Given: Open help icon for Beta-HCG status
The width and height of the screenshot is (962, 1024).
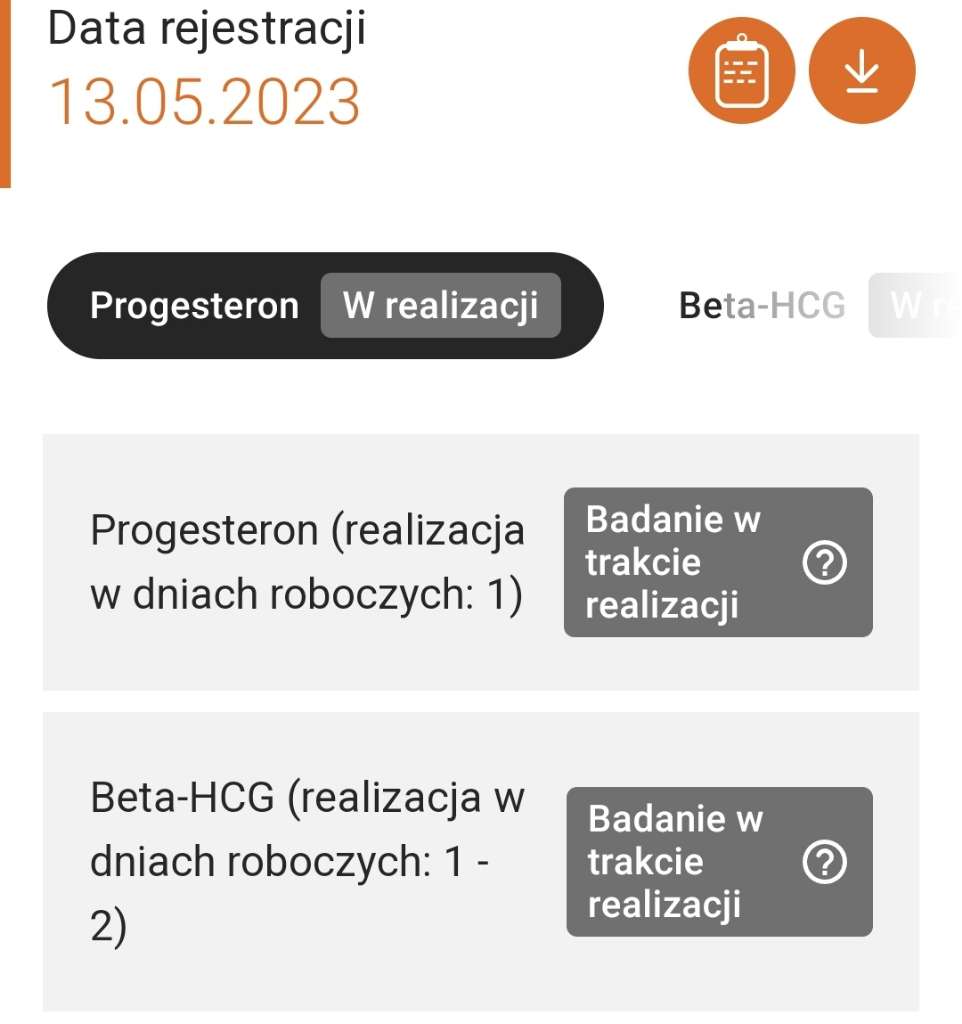Looking at the screenshot, I should tap(825, 863).
